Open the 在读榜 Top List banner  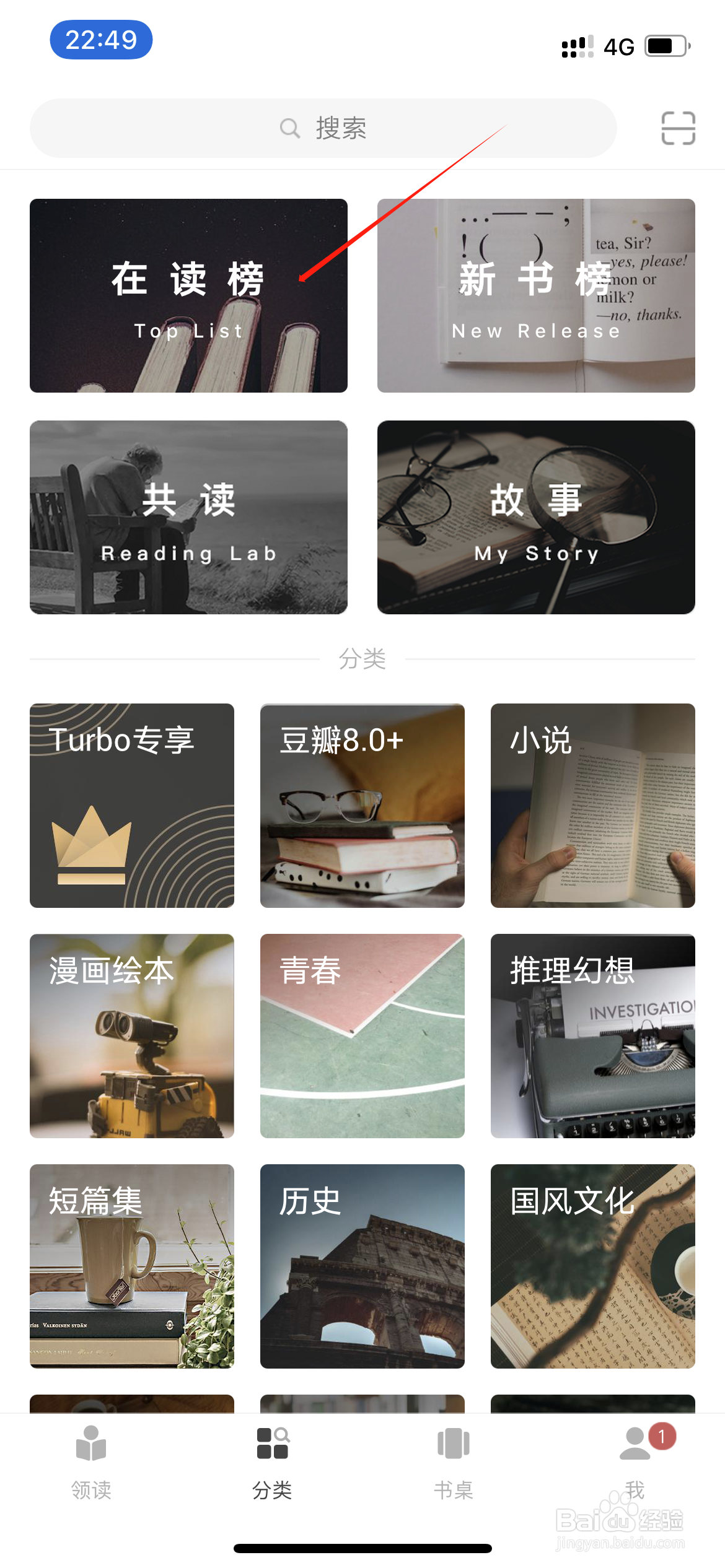coord(188,295)
